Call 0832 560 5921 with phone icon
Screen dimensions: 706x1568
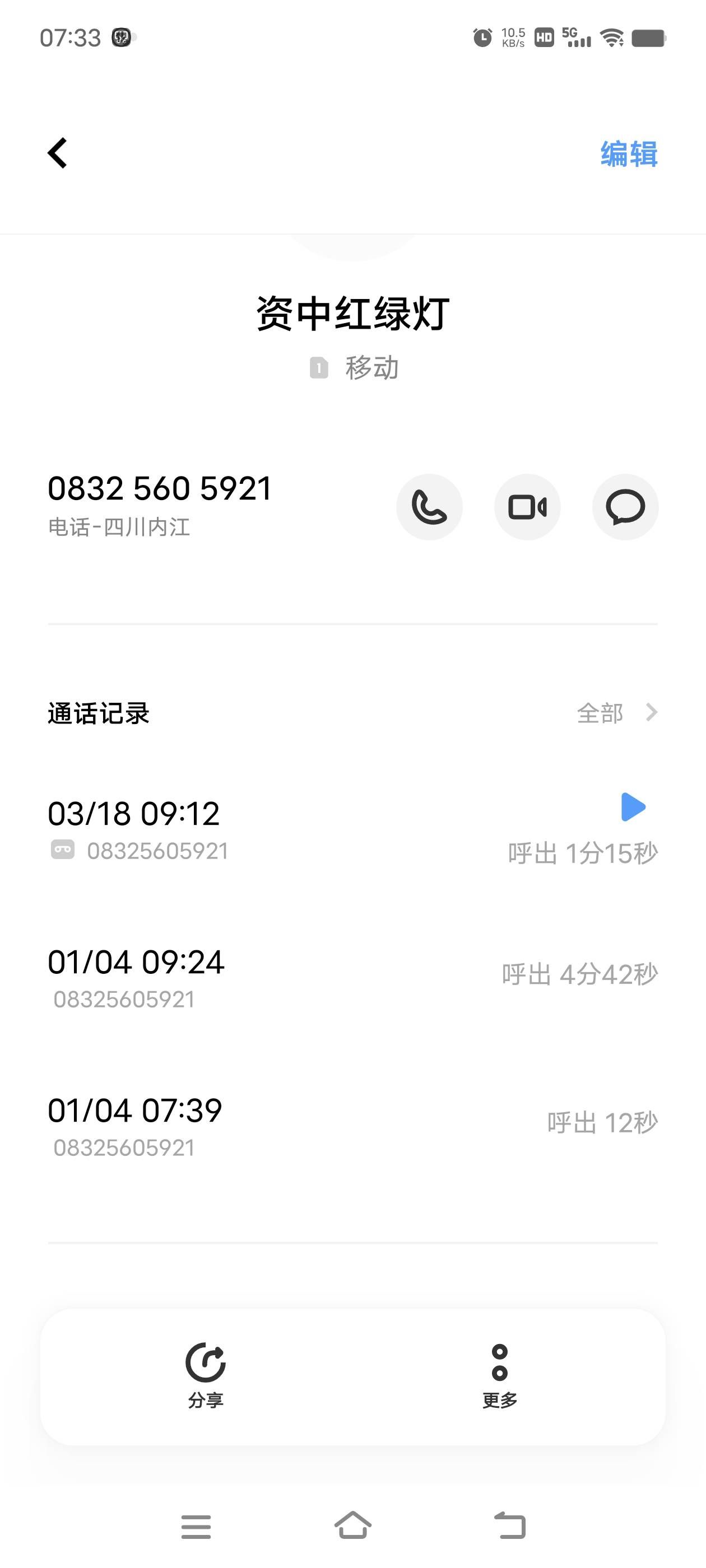pyautogui.click(x=429, y=507)
